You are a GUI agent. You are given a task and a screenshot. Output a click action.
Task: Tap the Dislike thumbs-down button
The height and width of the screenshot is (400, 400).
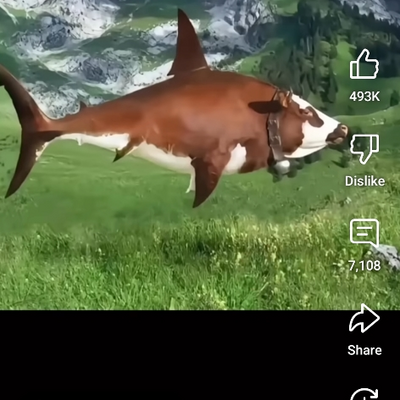(x=364, y=149)
